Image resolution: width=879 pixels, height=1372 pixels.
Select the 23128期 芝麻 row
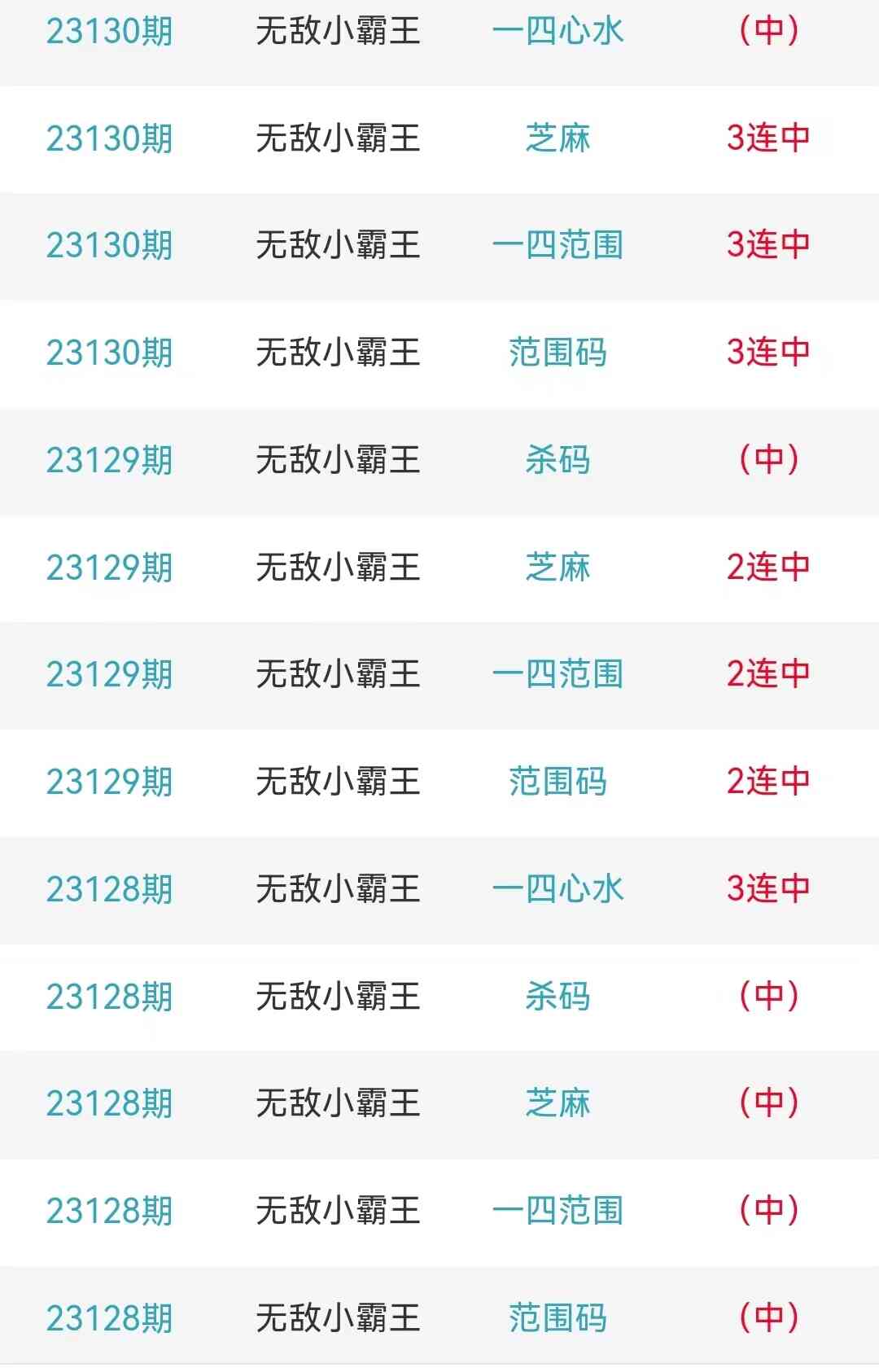pos(558,1103)
